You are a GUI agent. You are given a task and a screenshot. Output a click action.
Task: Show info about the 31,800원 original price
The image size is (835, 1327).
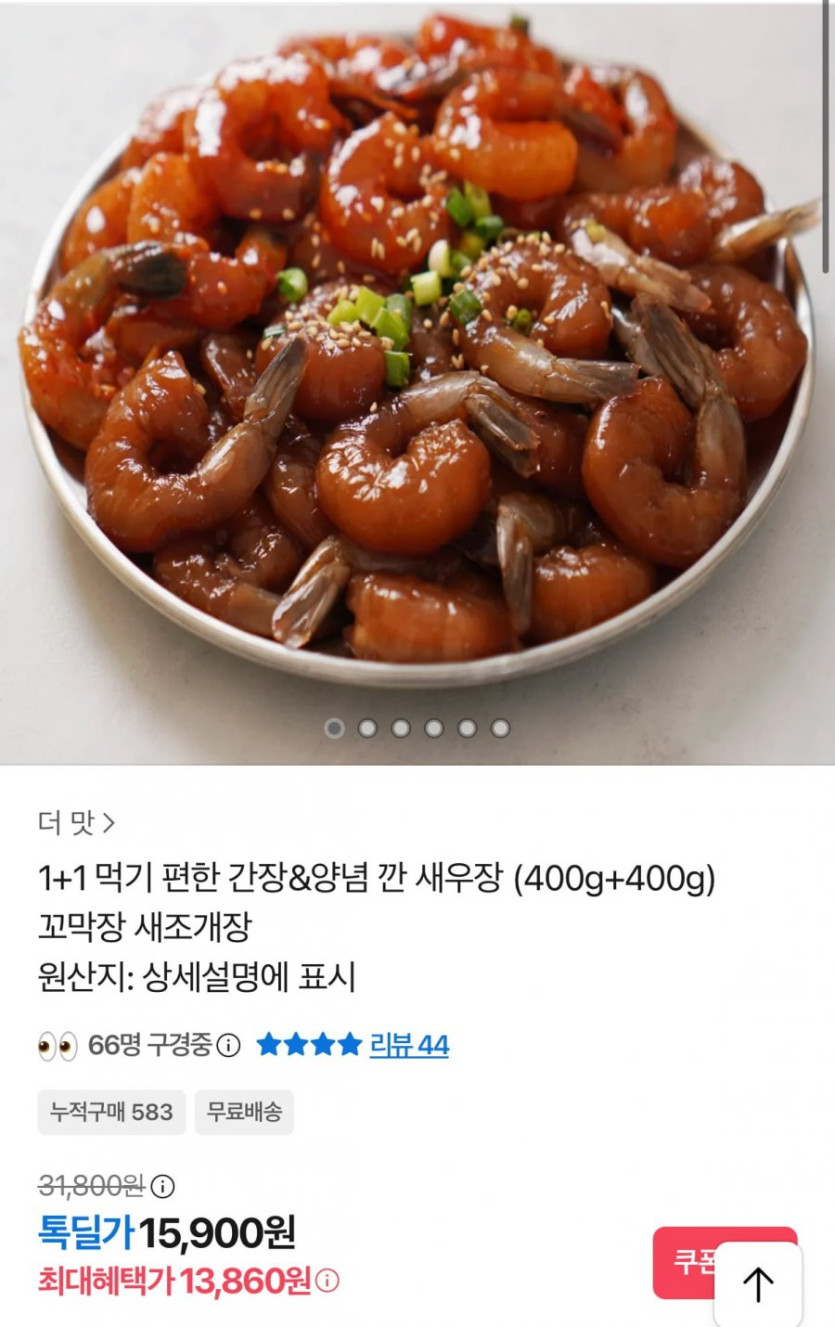(x=162, y=1187)
